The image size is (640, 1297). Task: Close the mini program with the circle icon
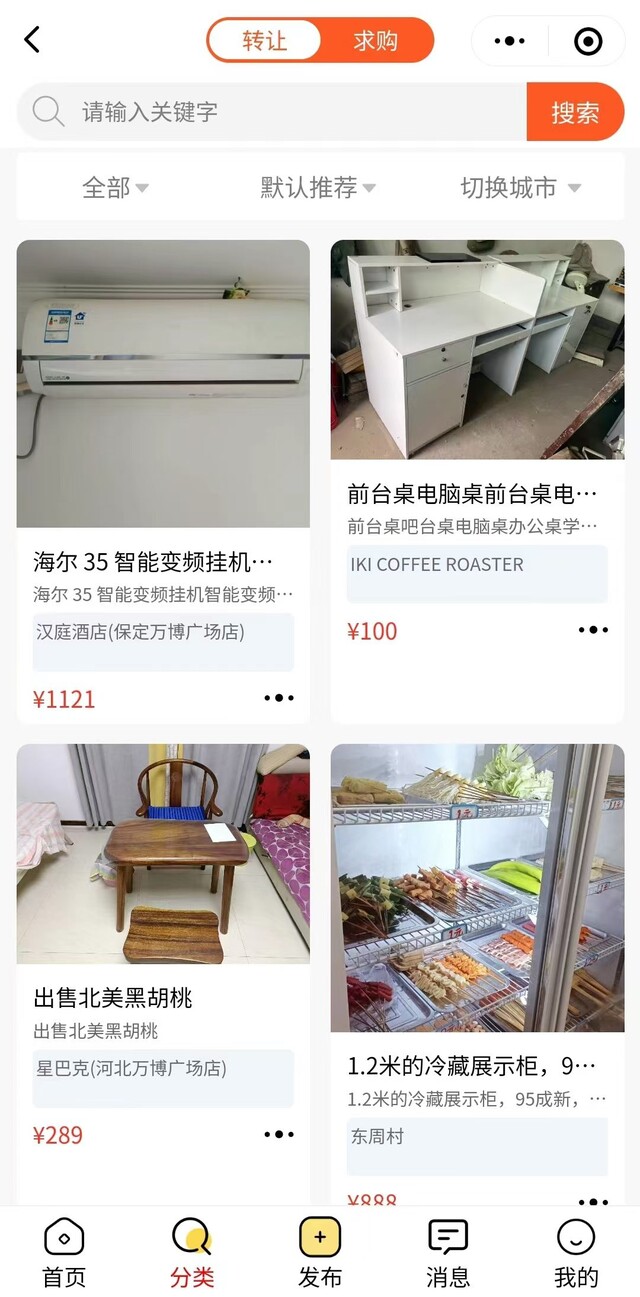click(588, 41)
